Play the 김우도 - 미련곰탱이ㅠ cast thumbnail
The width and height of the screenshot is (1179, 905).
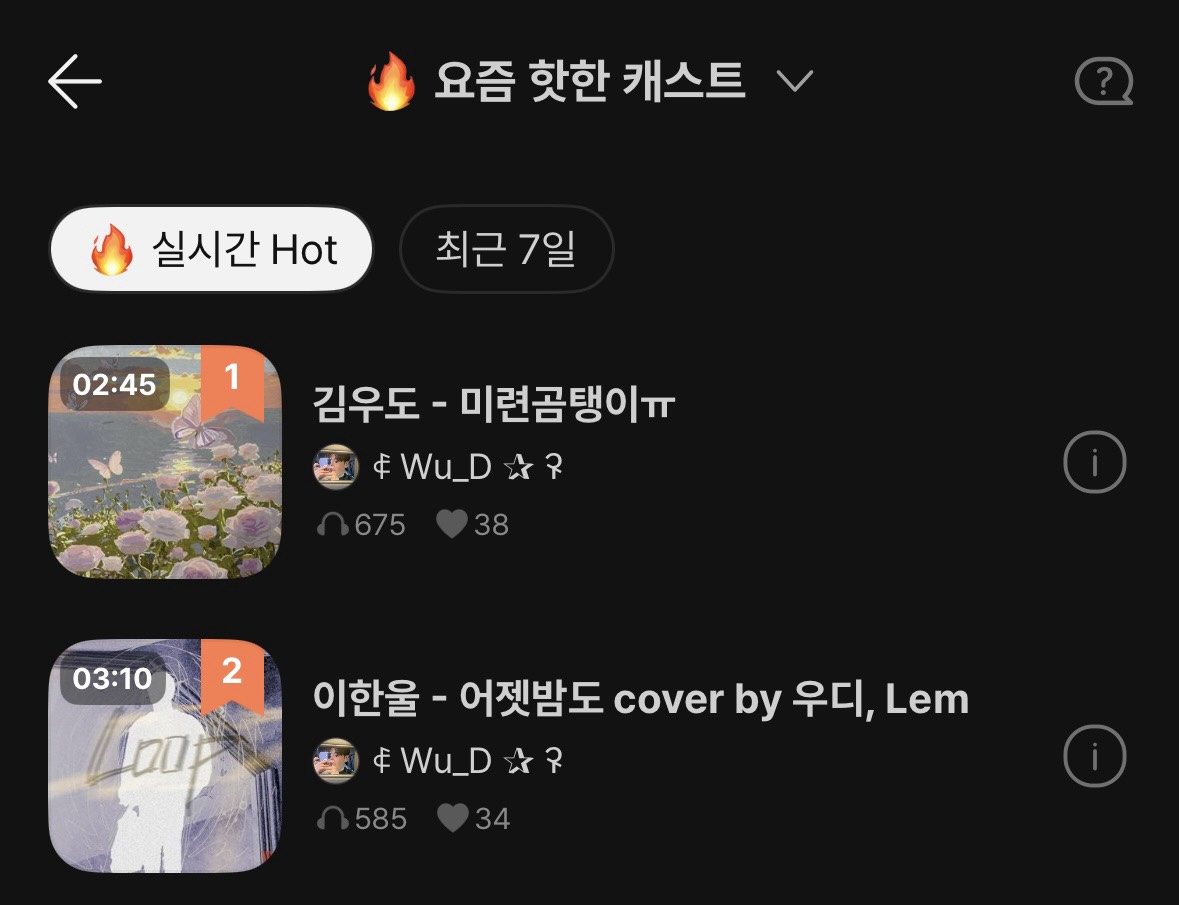(x=165, y=462)
